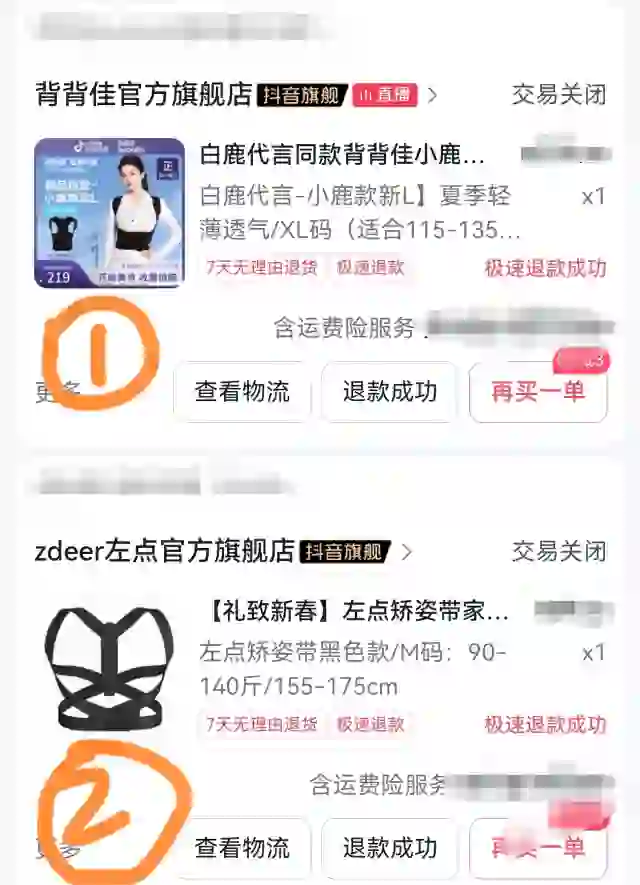Viewport: 640px width, 885px height.
Task: Tap 查看物流 for the 背背佳 order
Action: point(242,391)
